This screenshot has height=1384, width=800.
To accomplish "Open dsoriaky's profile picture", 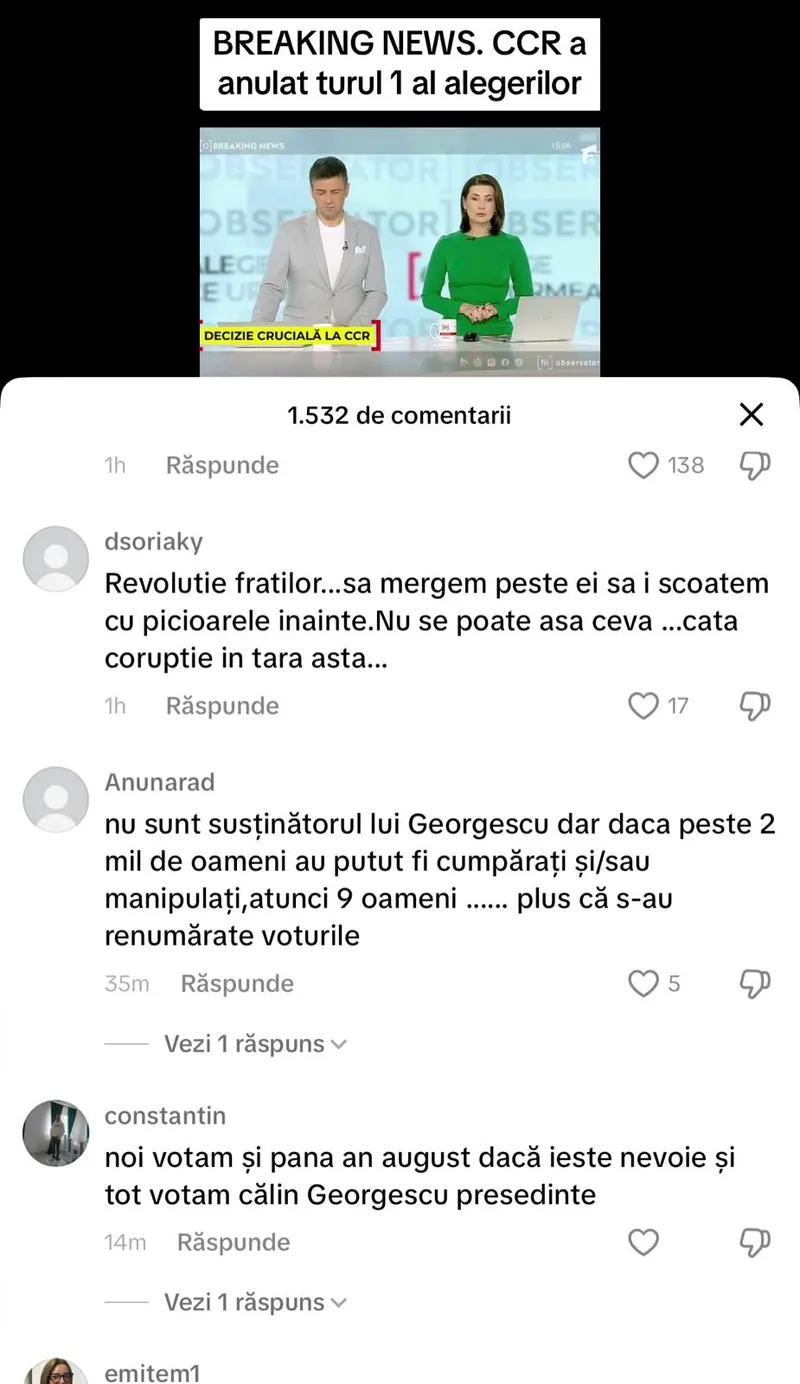I will coord(56,559).
